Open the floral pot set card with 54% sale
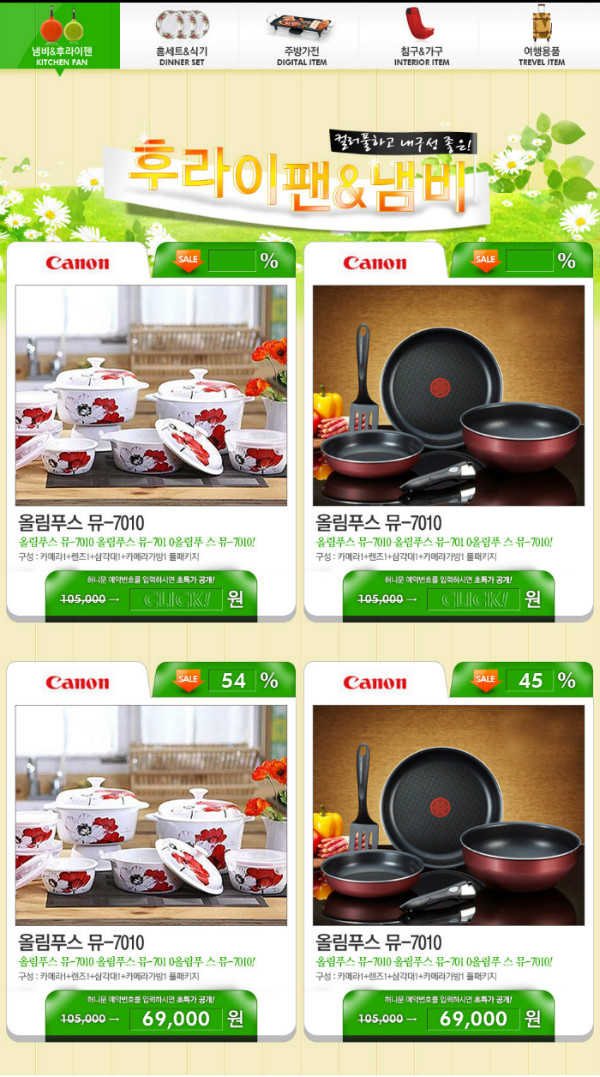Screen dimensions: 600x1077 tap(151, 815)
